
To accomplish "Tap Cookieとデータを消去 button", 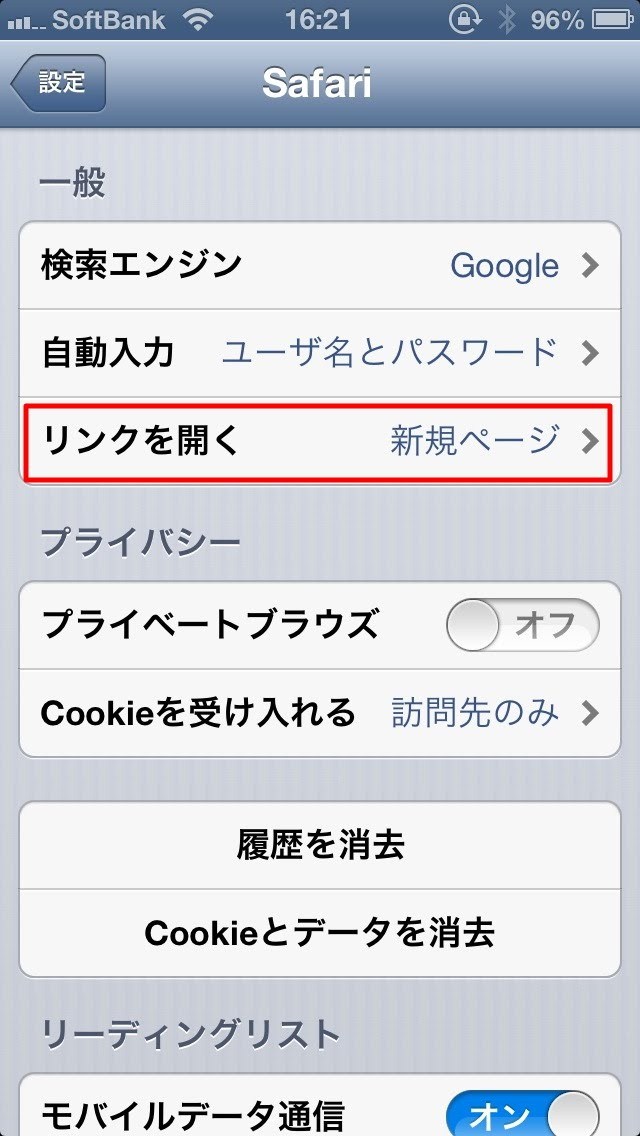I will (320, 933).
